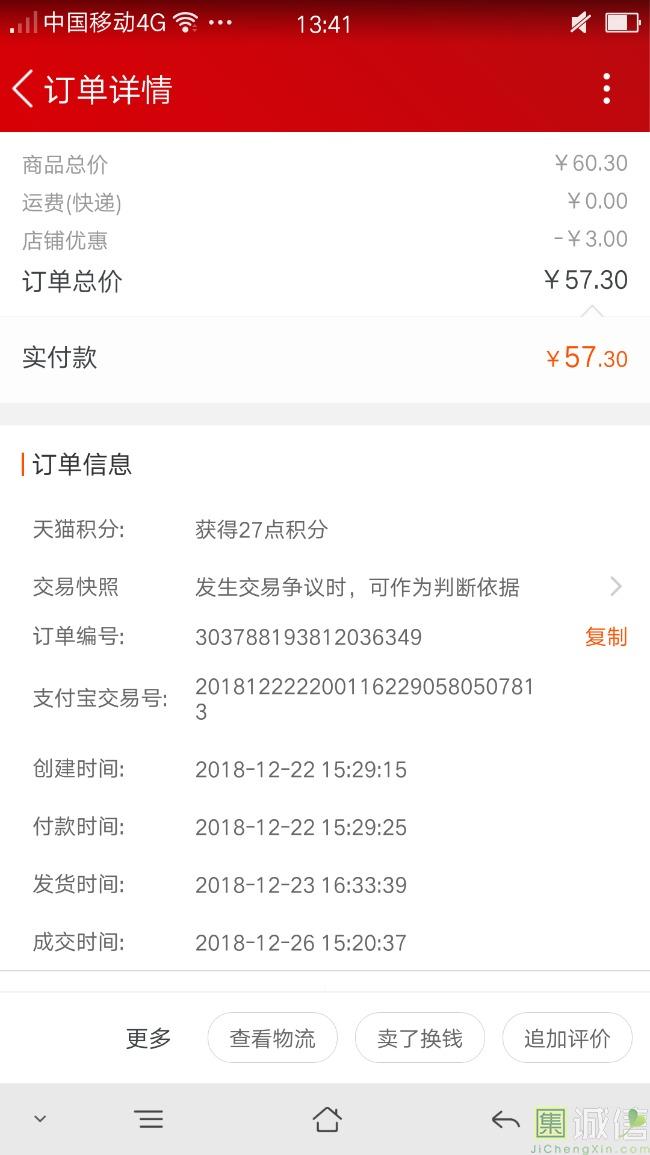Select the 卖了换钱 button
Viewport: 650px width, 1155px height.
pos(420,1038)
